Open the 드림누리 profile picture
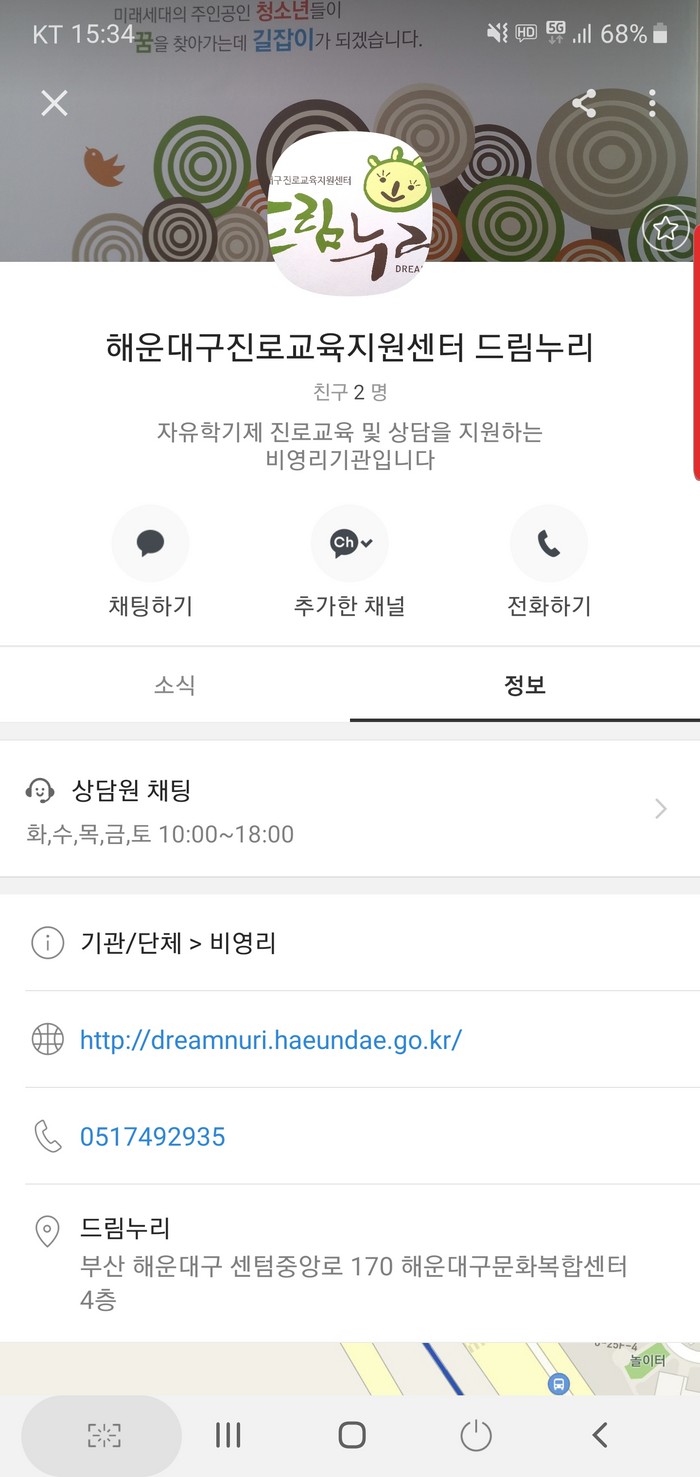The image size is (700, 1477). (352, 212)
